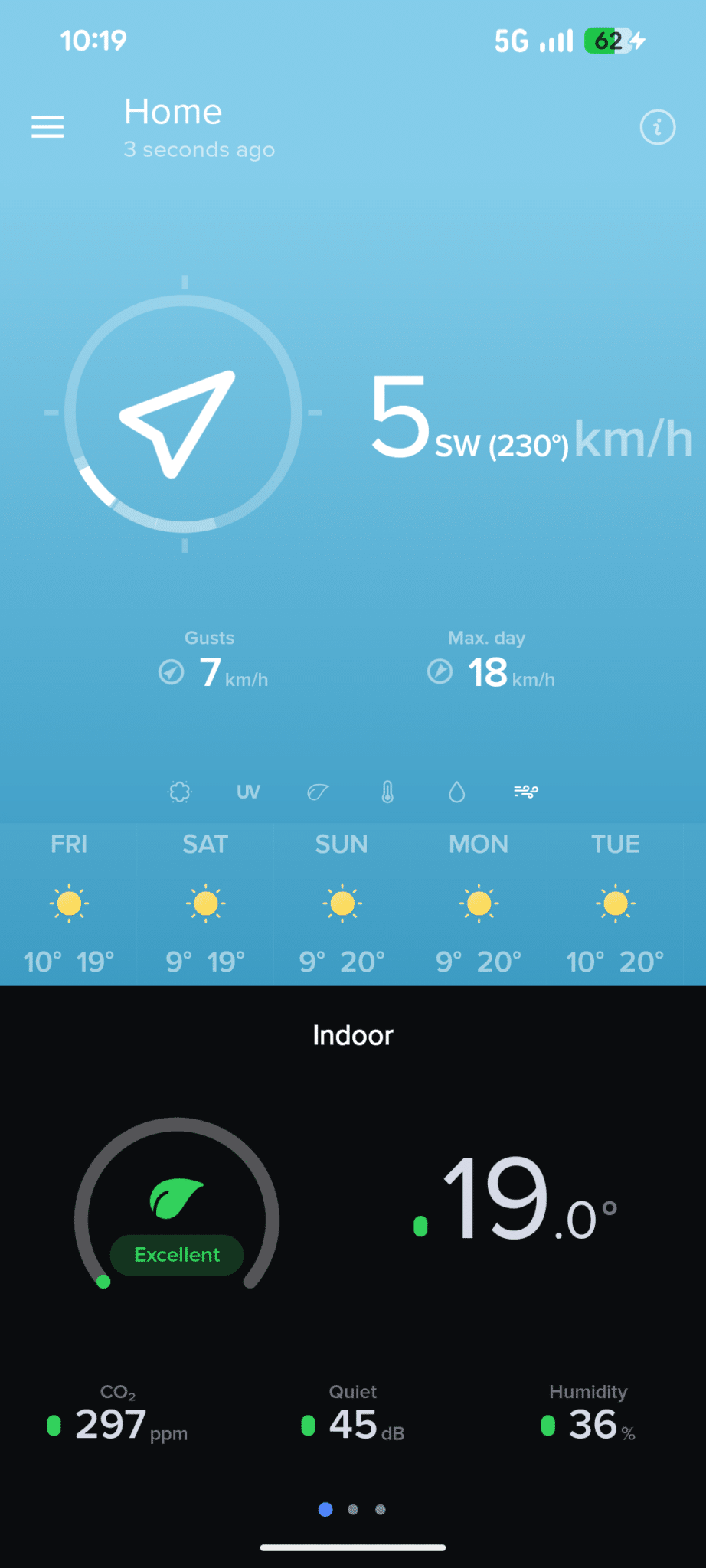This screenshot has height=1568, width=706.
Task: Open the hamburger menu
Action: pyautogui.click(x=47, y=126)
